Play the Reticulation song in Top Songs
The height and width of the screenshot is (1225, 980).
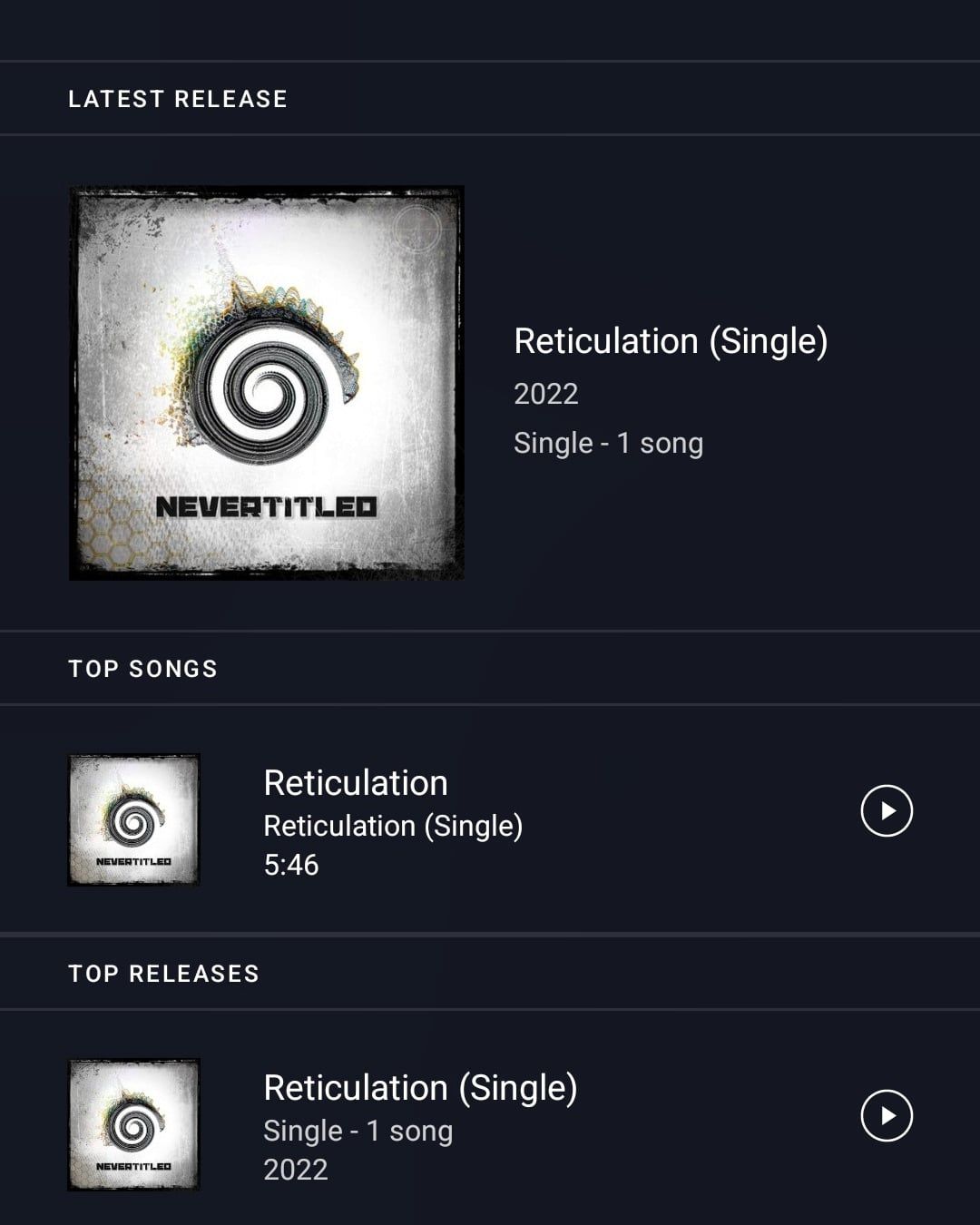coord(886,810)
